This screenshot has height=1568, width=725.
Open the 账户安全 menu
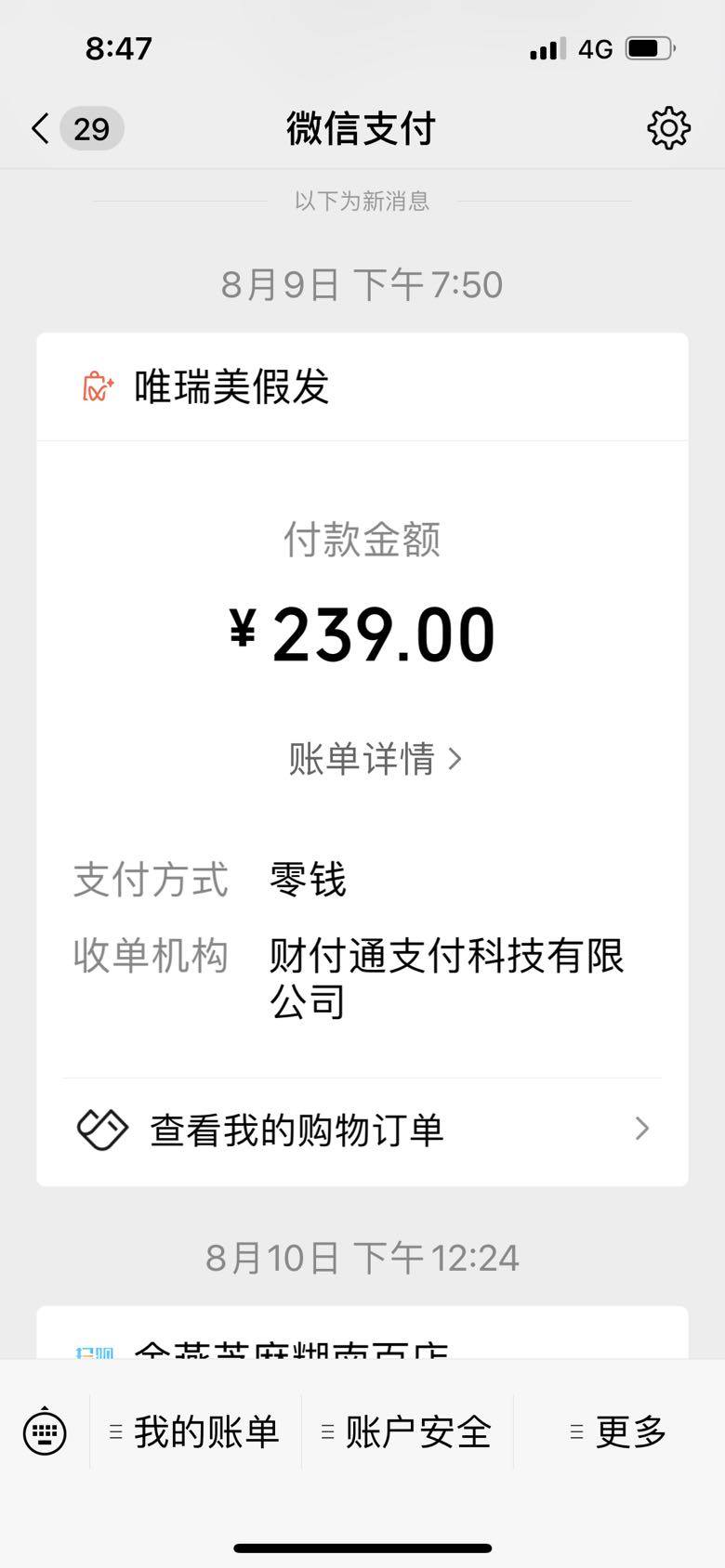(407, 1431)
